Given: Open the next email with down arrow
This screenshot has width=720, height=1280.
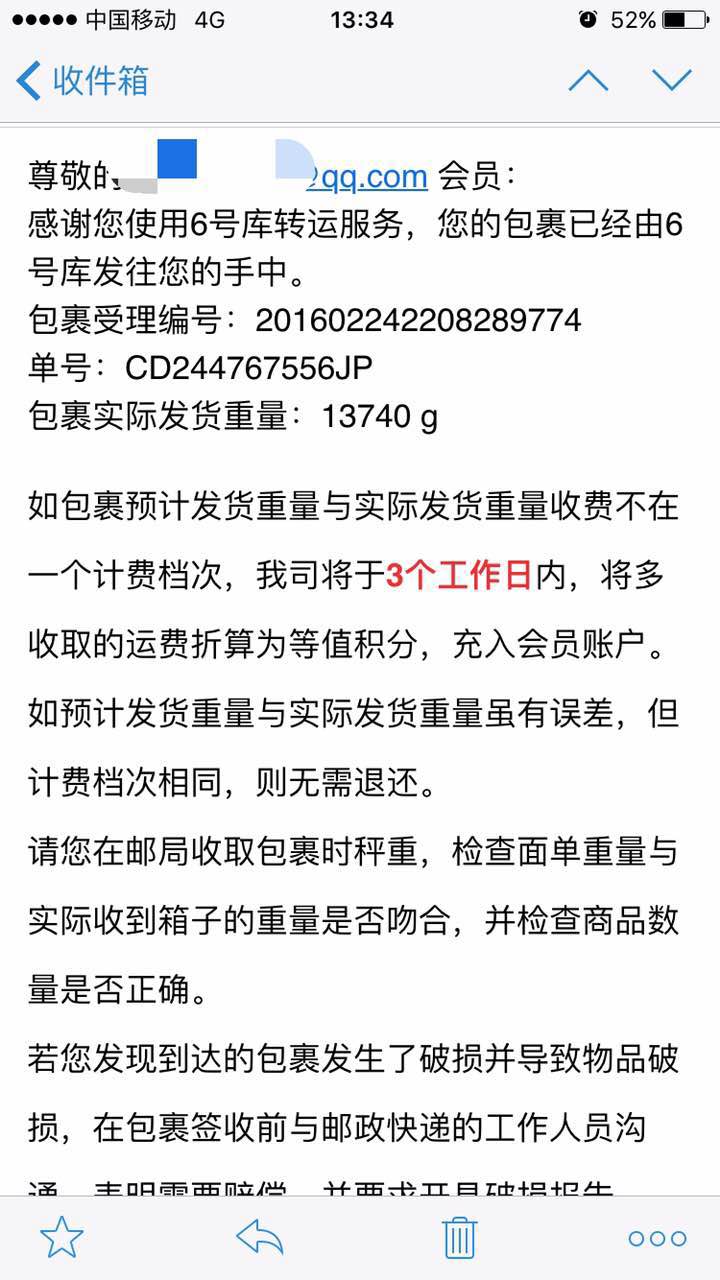Looking at the screenshot, I should [x=672, y=80].
